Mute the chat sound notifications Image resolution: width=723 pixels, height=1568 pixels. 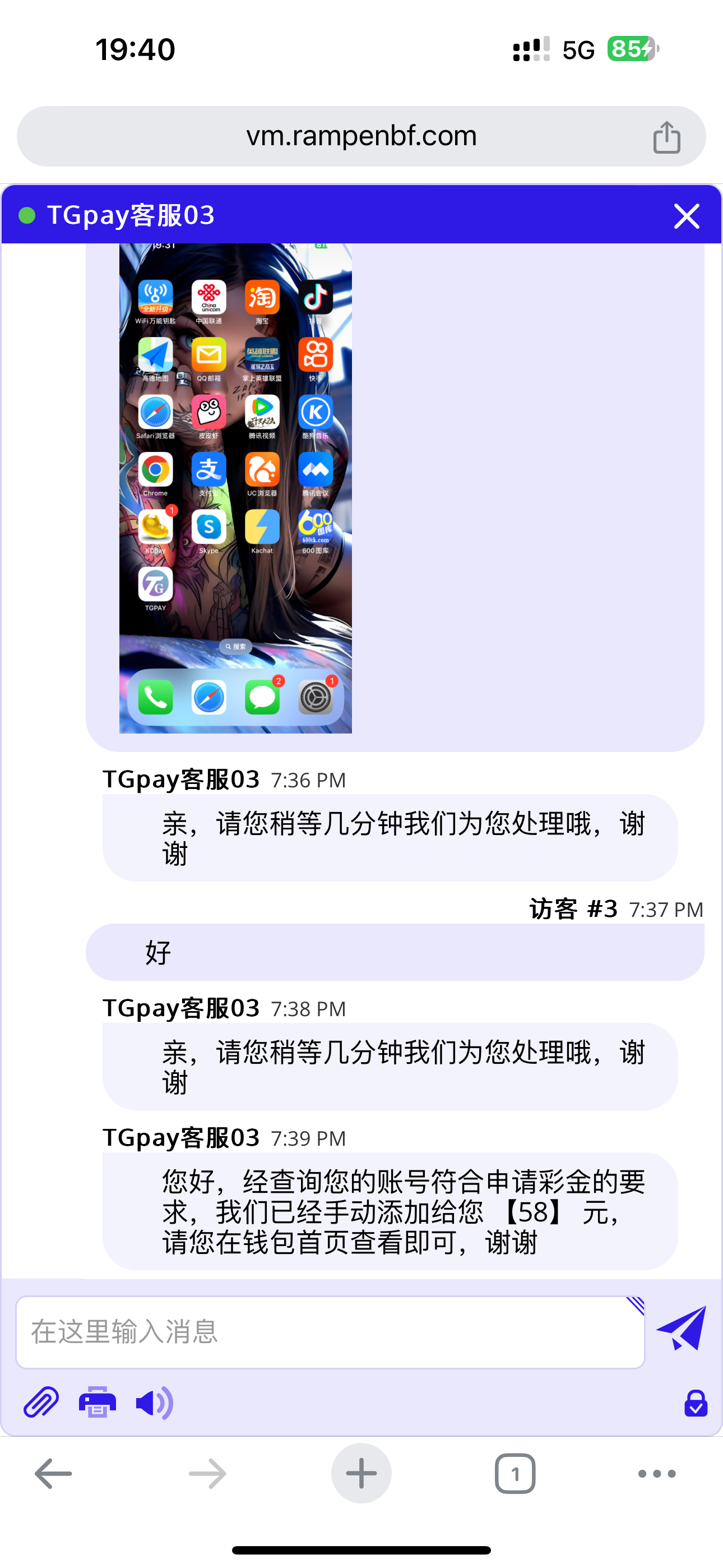[x=154, y=1403]
